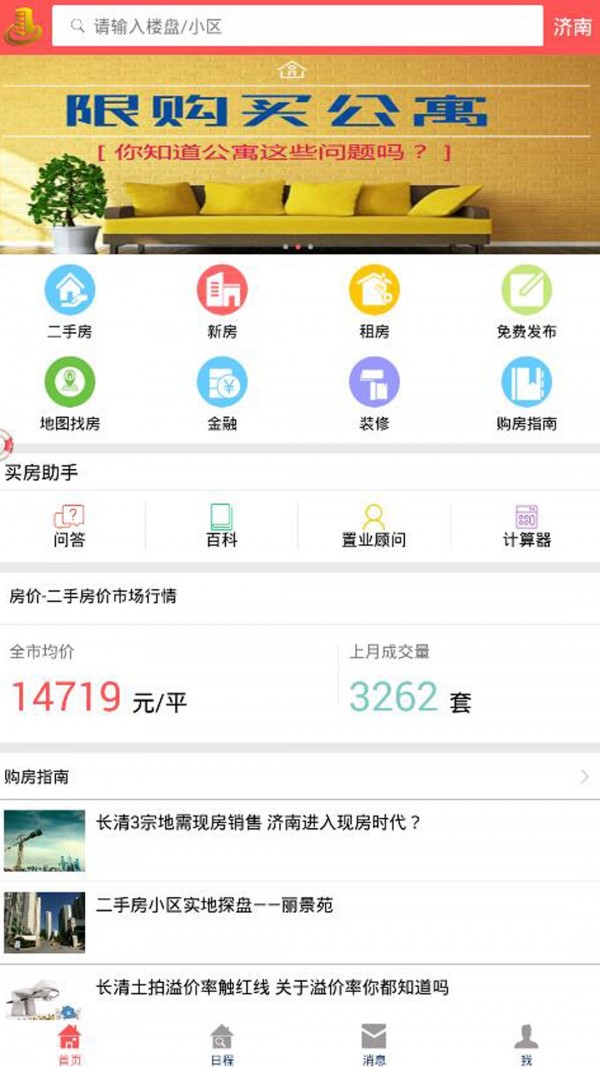Select 免费发布 to post a listing
Image resolution: width=600 pixels, height=1067 pixels.
point(527,302)
